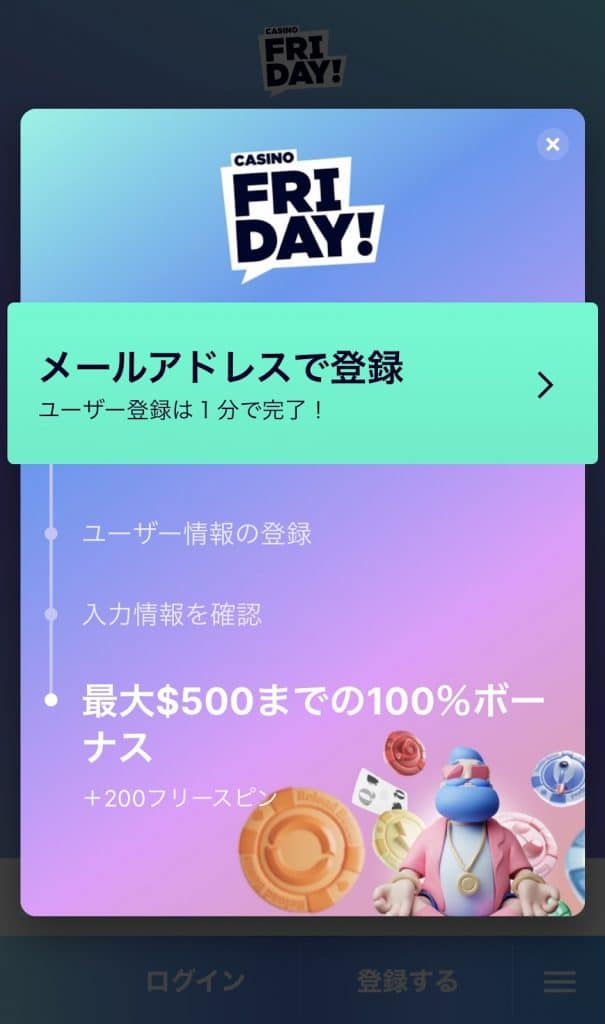605x1024 pixels.
Task: Tap the ログイン button
Action: click(195, 981)
